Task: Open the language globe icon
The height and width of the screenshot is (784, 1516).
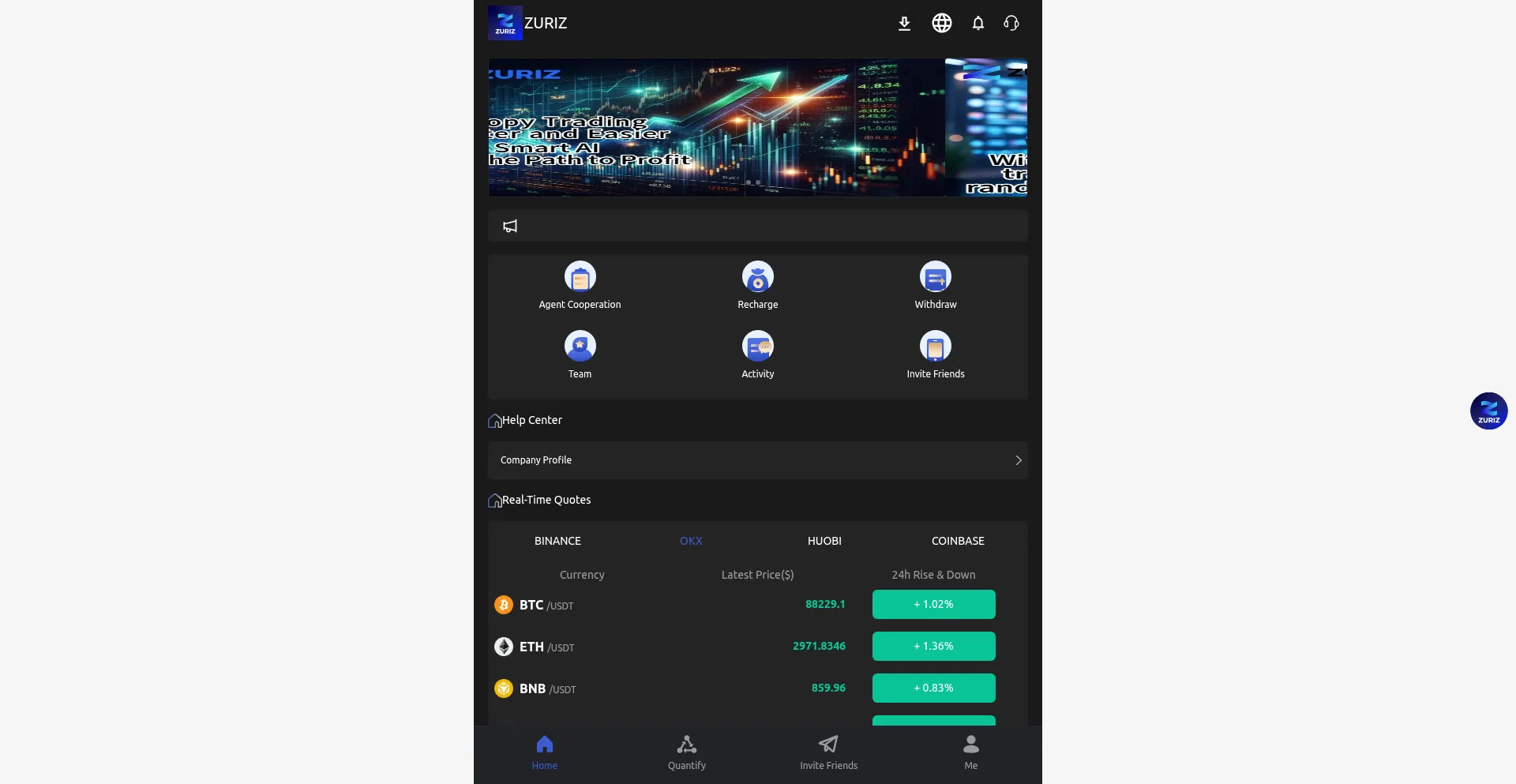Action: pos(941,24)
